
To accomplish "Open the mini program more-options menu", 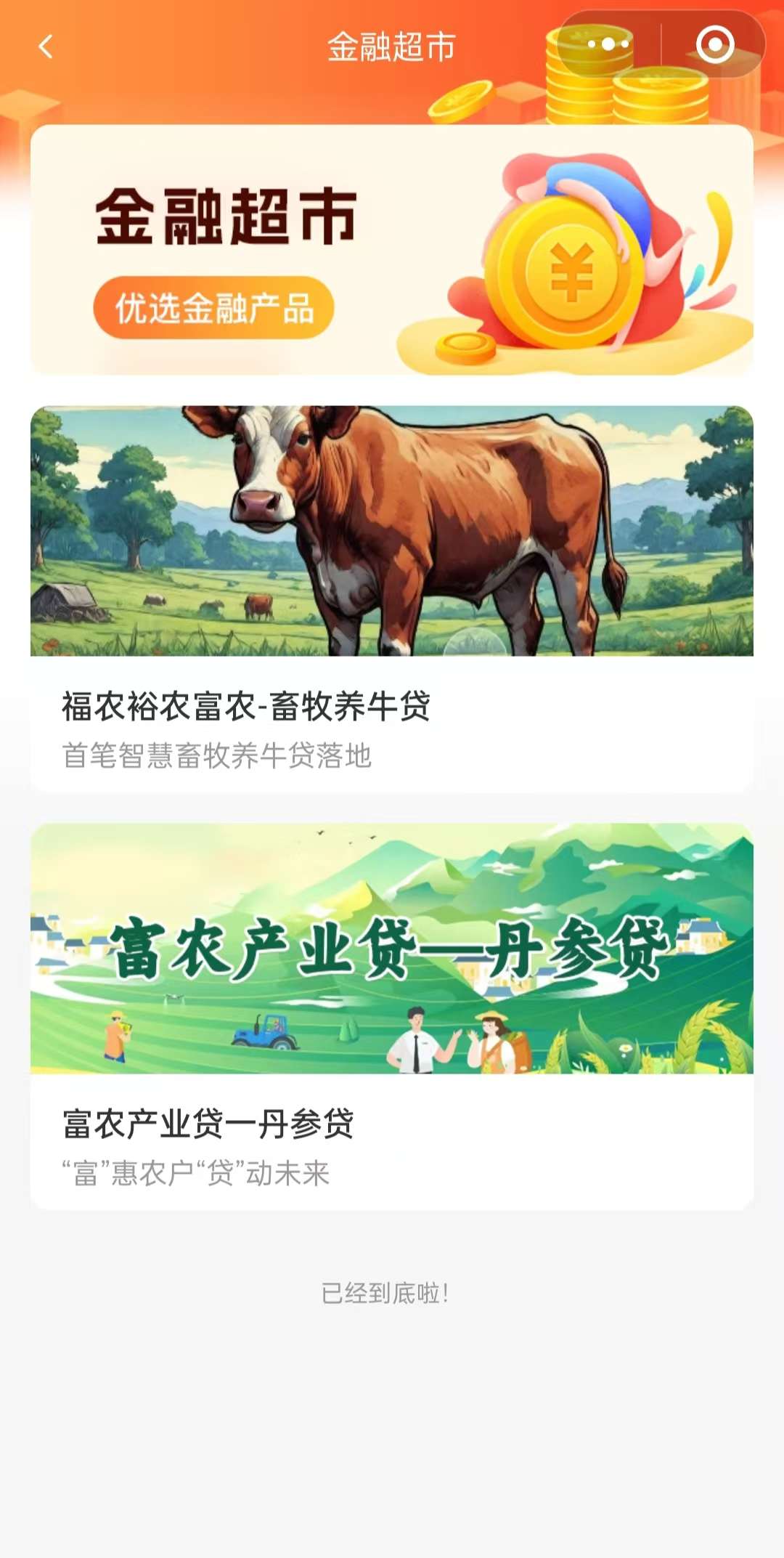I will [x=608, y=45].
